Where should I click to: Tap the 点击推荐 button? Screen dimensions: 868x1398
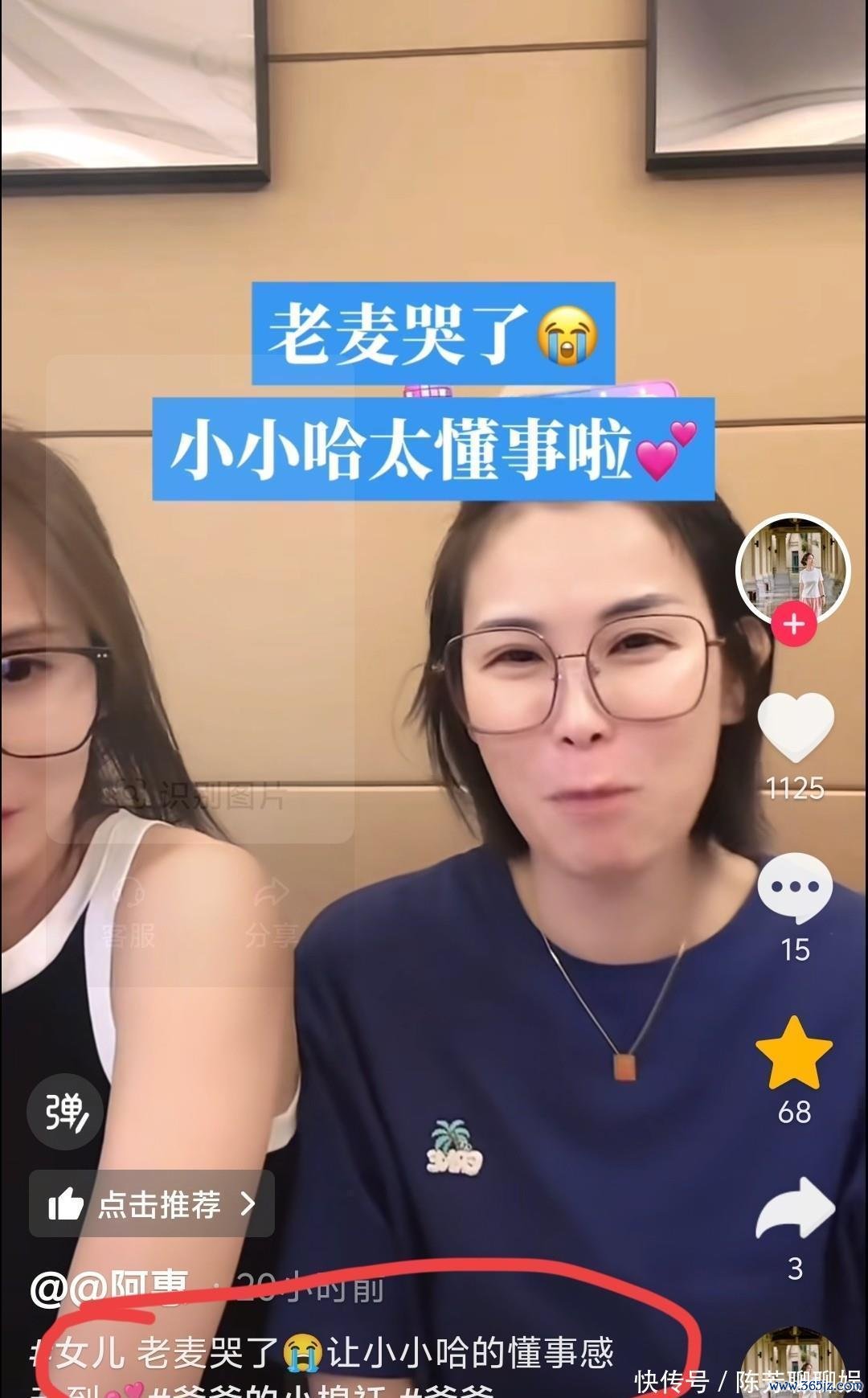click(x=152, y=1203)
